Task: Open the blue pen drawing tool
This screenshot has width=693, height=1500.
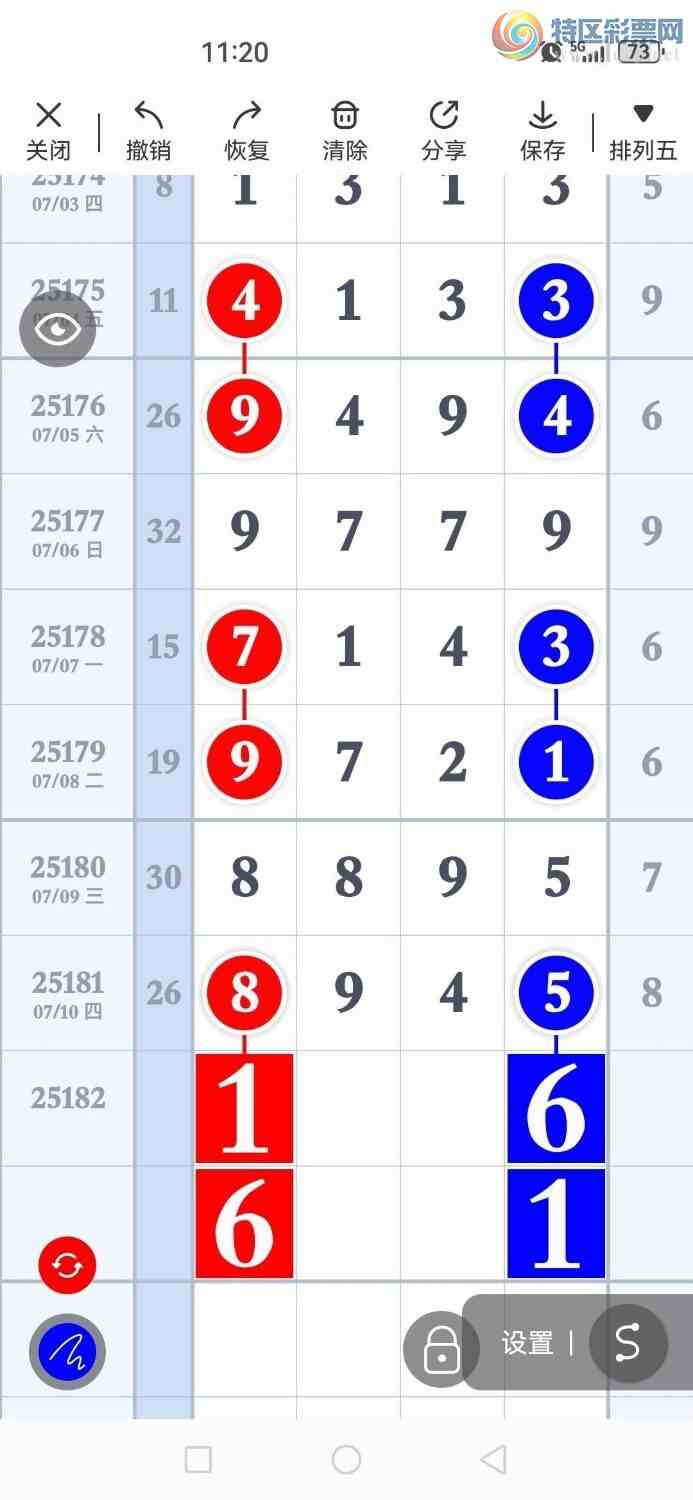Action: coord(67,1351)
